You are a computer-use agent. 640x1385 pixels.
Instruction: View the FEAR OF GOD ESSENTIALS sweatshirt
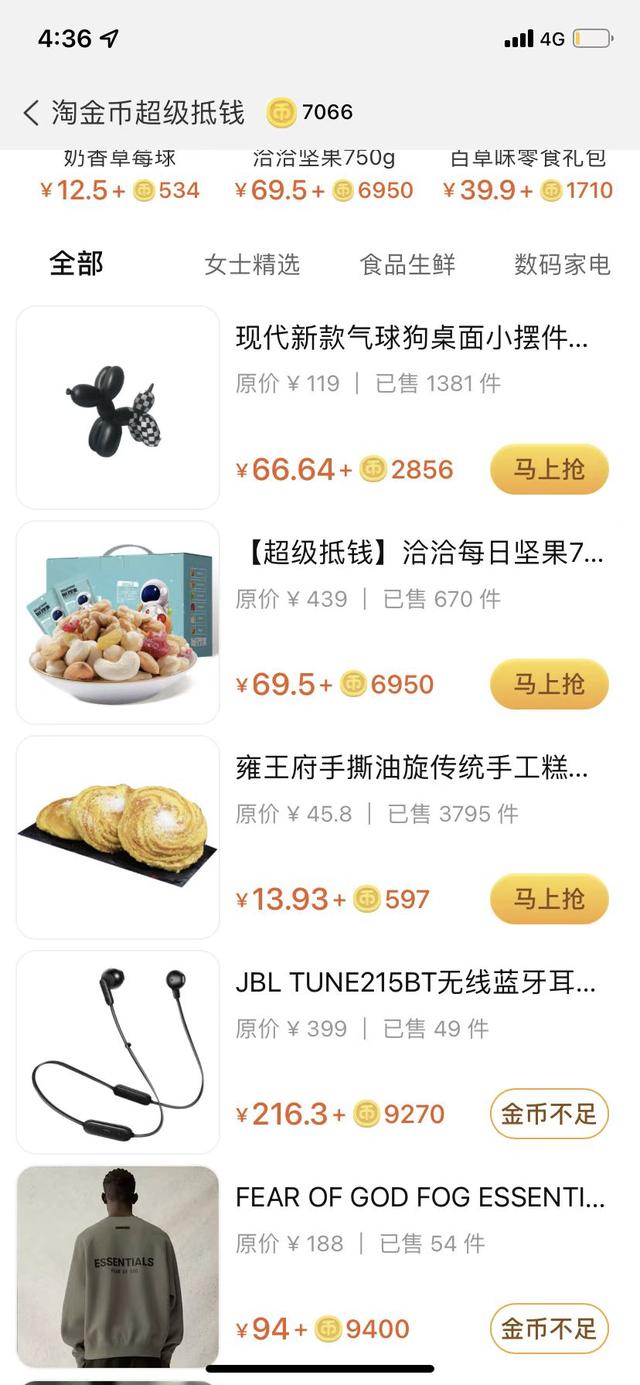(x=118, y=1265)
